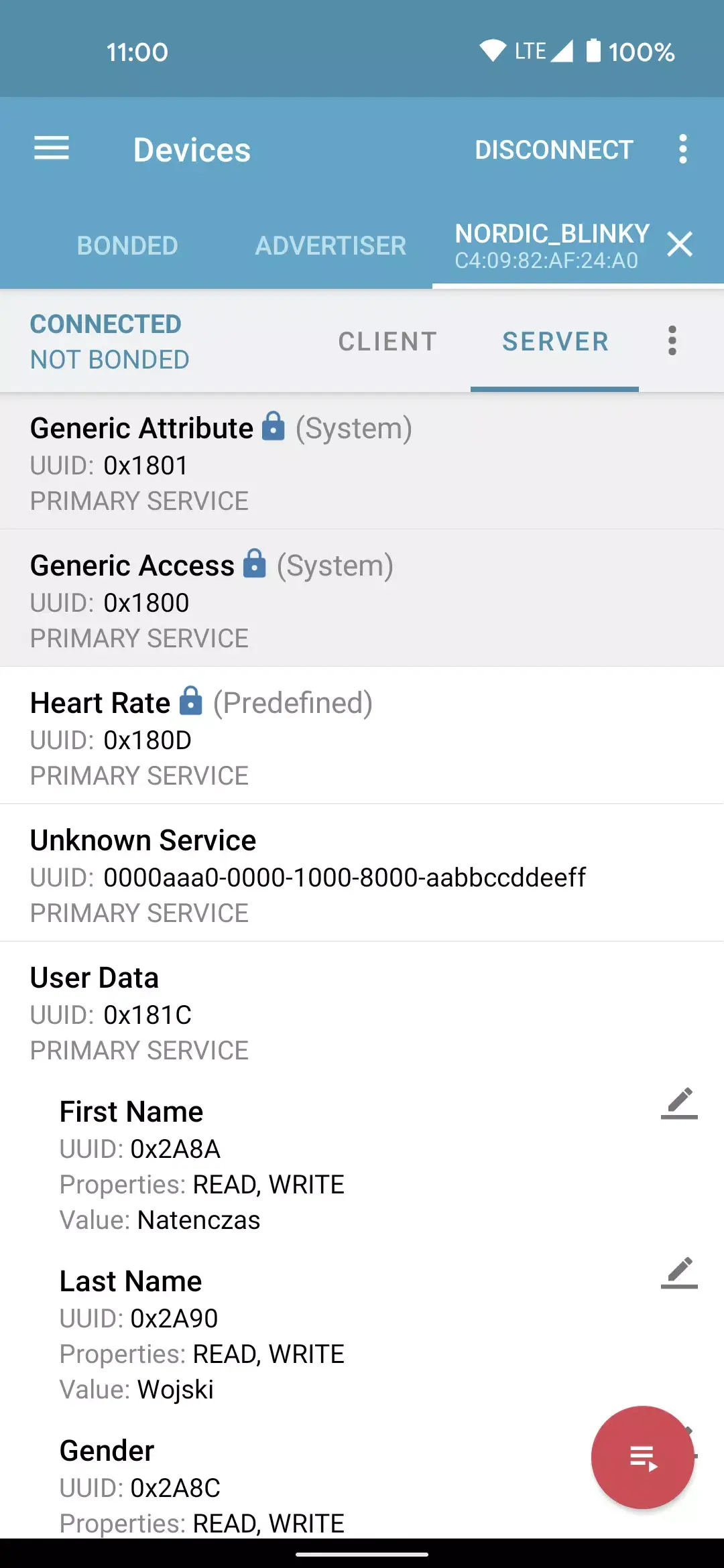Viewport: 724px width, 1568px height.
Task: Open the navigation drawer hamburger menu
Action: click(x=50, y=148)
